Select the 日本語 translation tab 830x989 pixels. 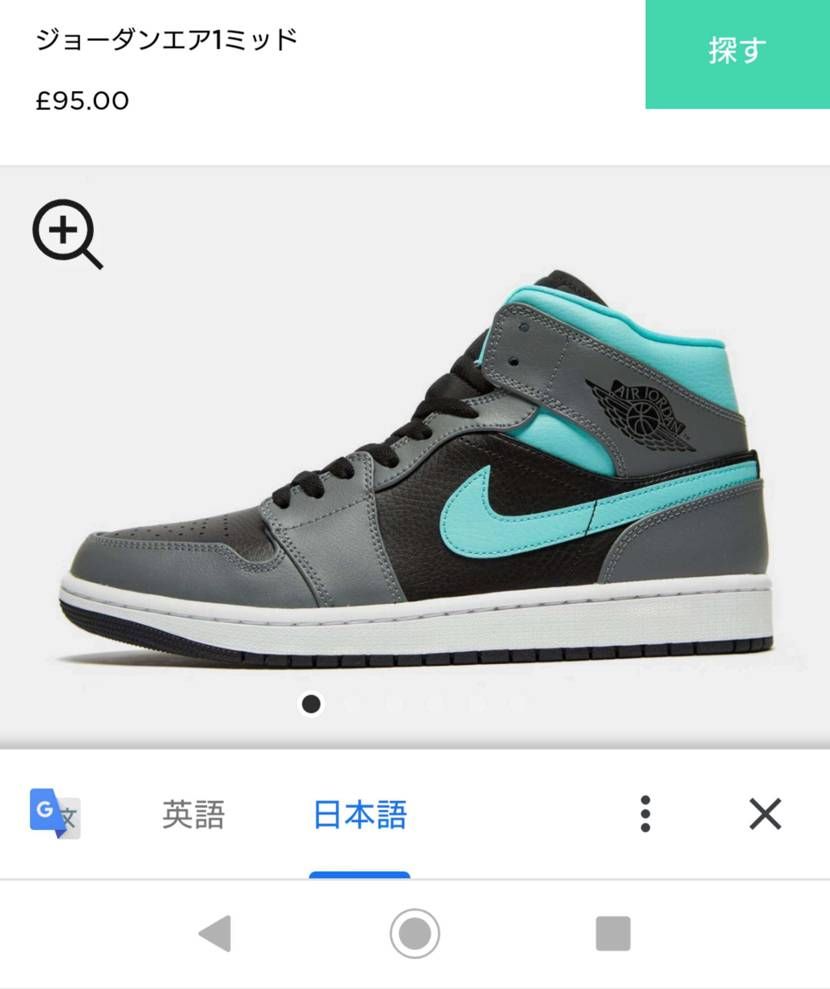[360, 814]
